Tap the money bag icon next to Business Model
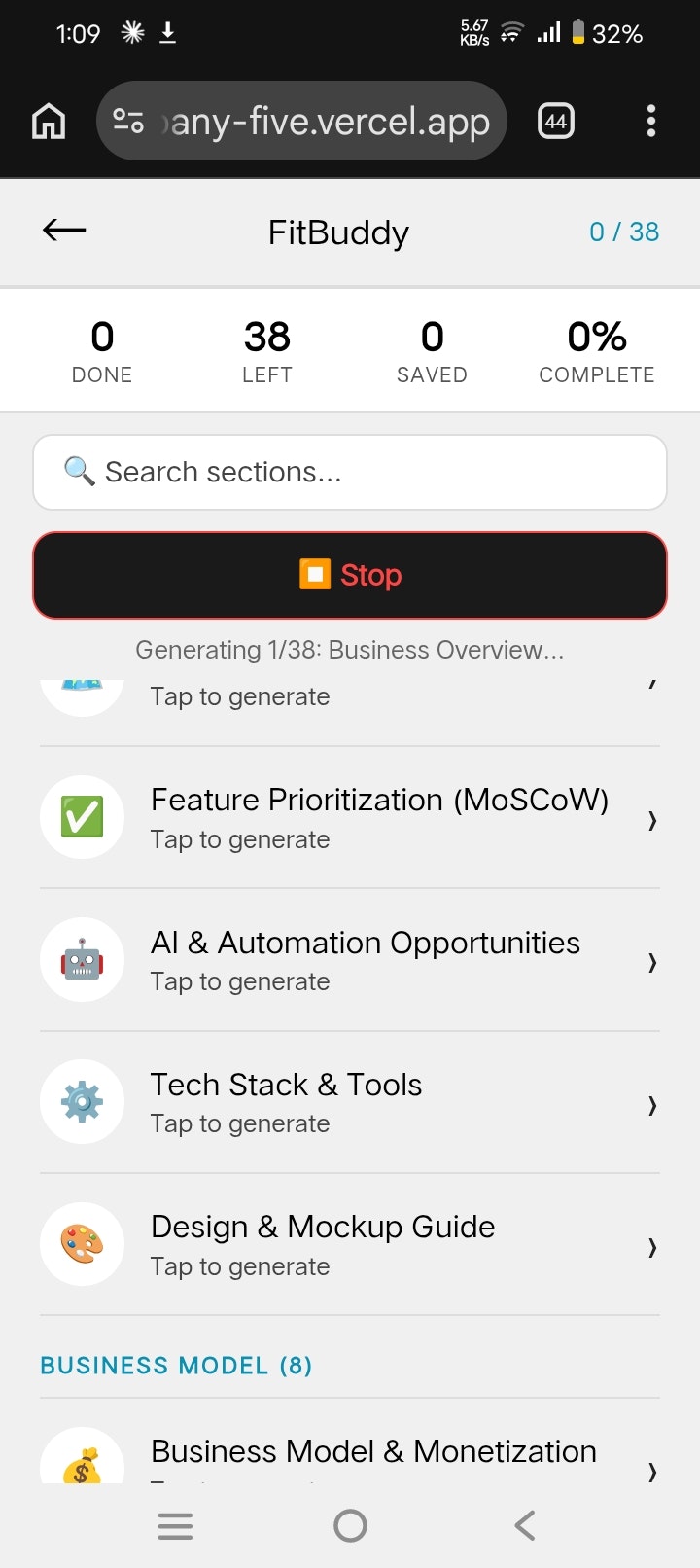The image size is (700, 1568). click(82, 1456)
